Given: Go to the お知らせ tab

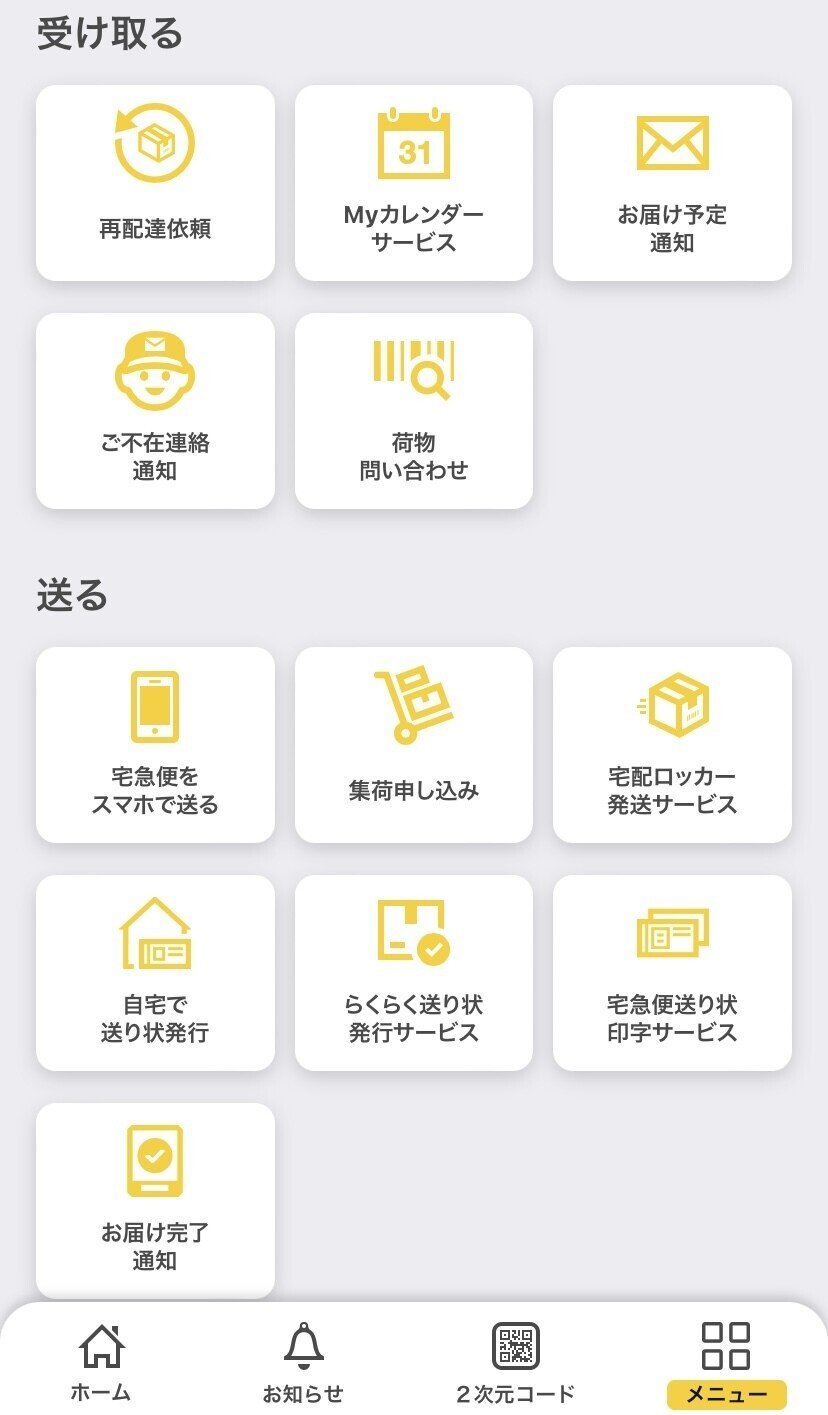Looking at the screenshot, I should tap(303, 1362).
